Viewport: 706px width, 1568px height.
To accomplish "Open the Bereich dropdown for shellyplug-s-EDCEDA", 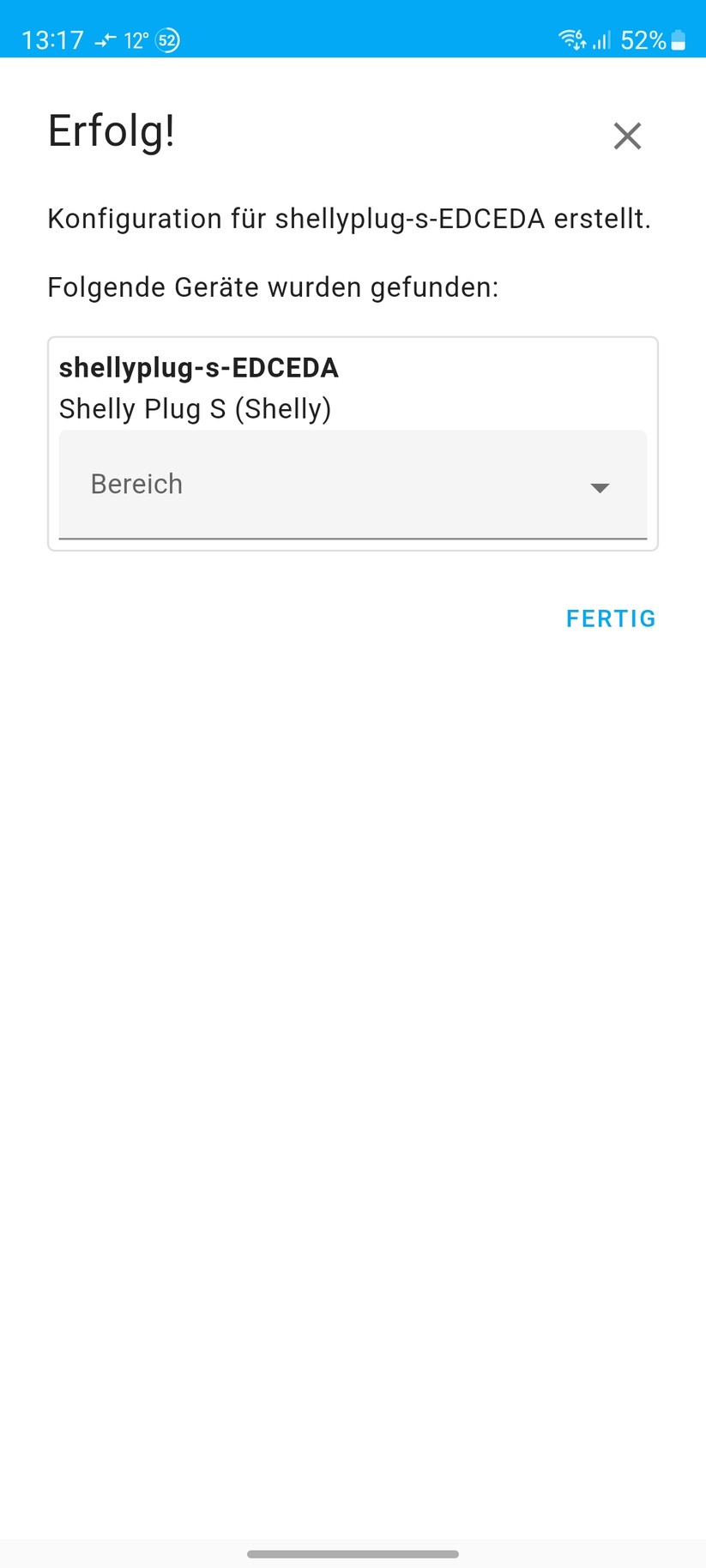I will point(352,485).
